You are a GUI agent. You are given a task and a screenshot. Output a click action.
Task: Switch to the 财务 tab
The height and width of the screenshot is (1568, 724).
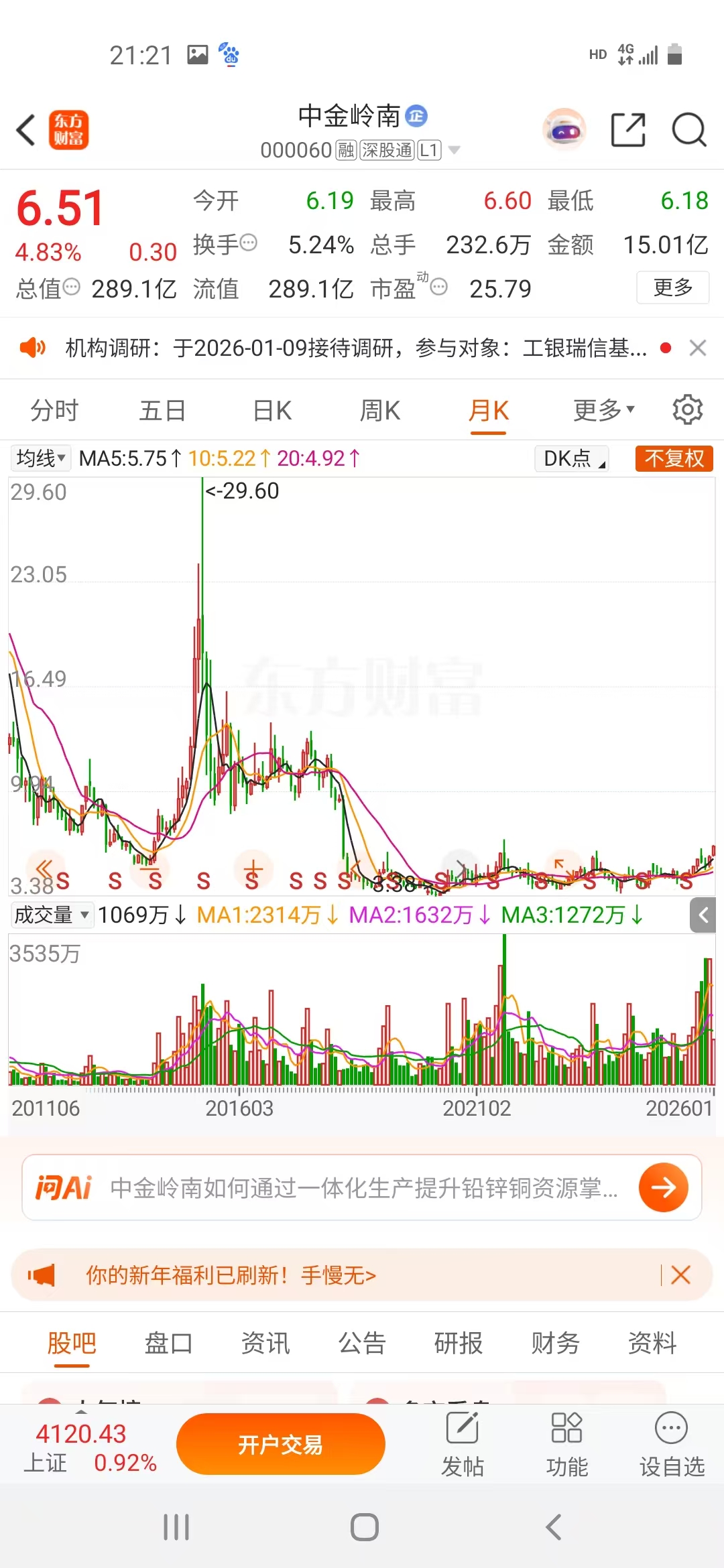click(x=555, y=1343)
